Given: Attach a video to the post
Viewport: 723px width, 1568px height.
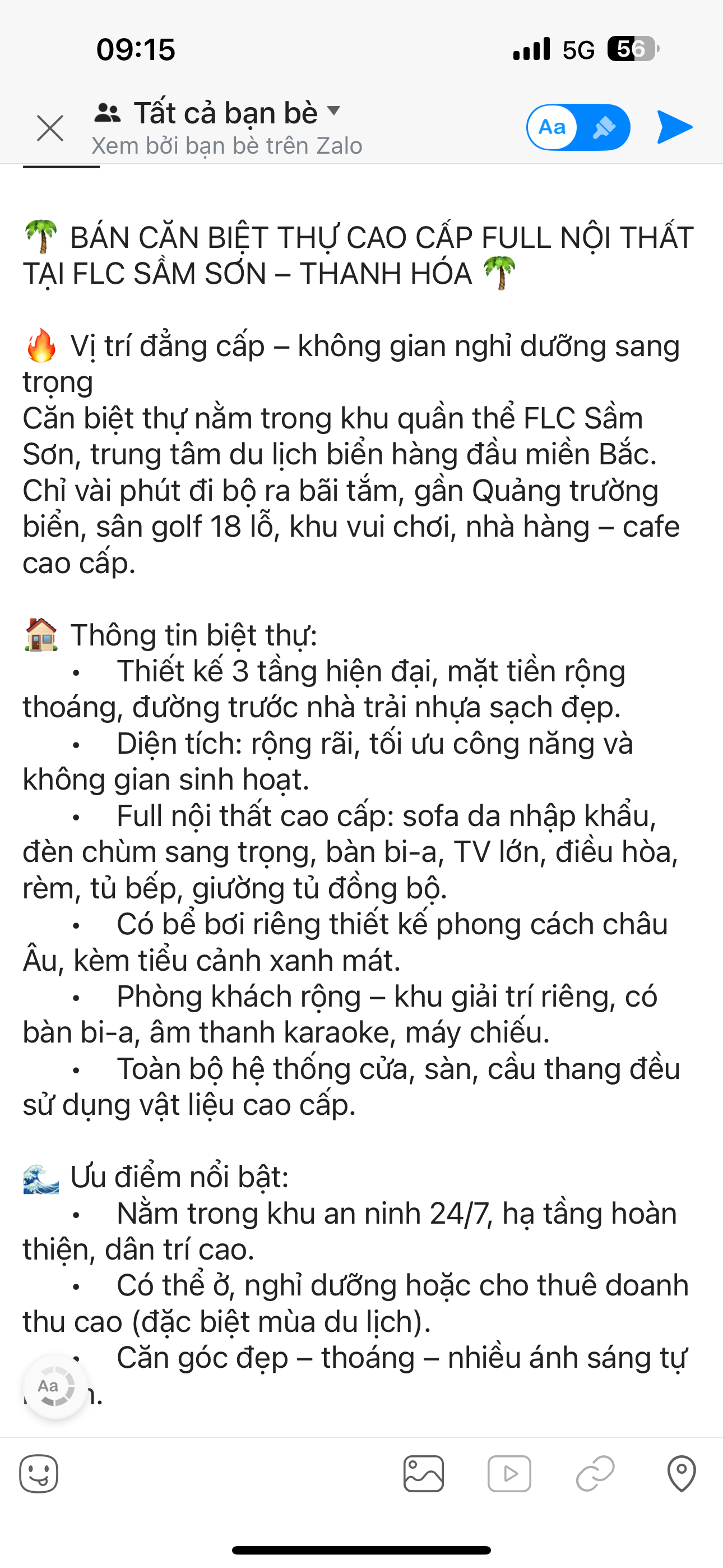Looking at the screenshot, I should pyautogui.click(x=509, y=1474).
